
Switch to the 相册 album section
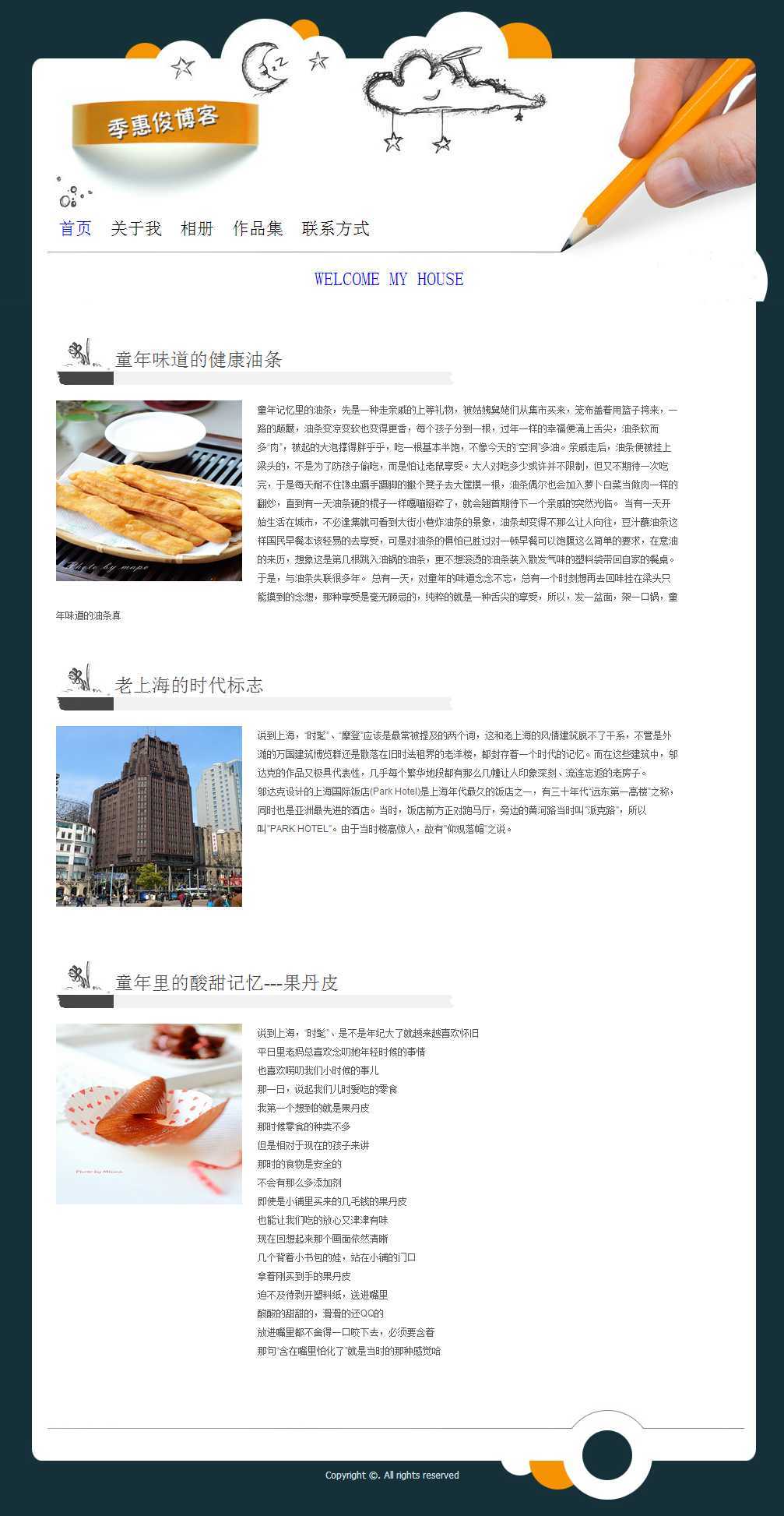coord(196,228)
